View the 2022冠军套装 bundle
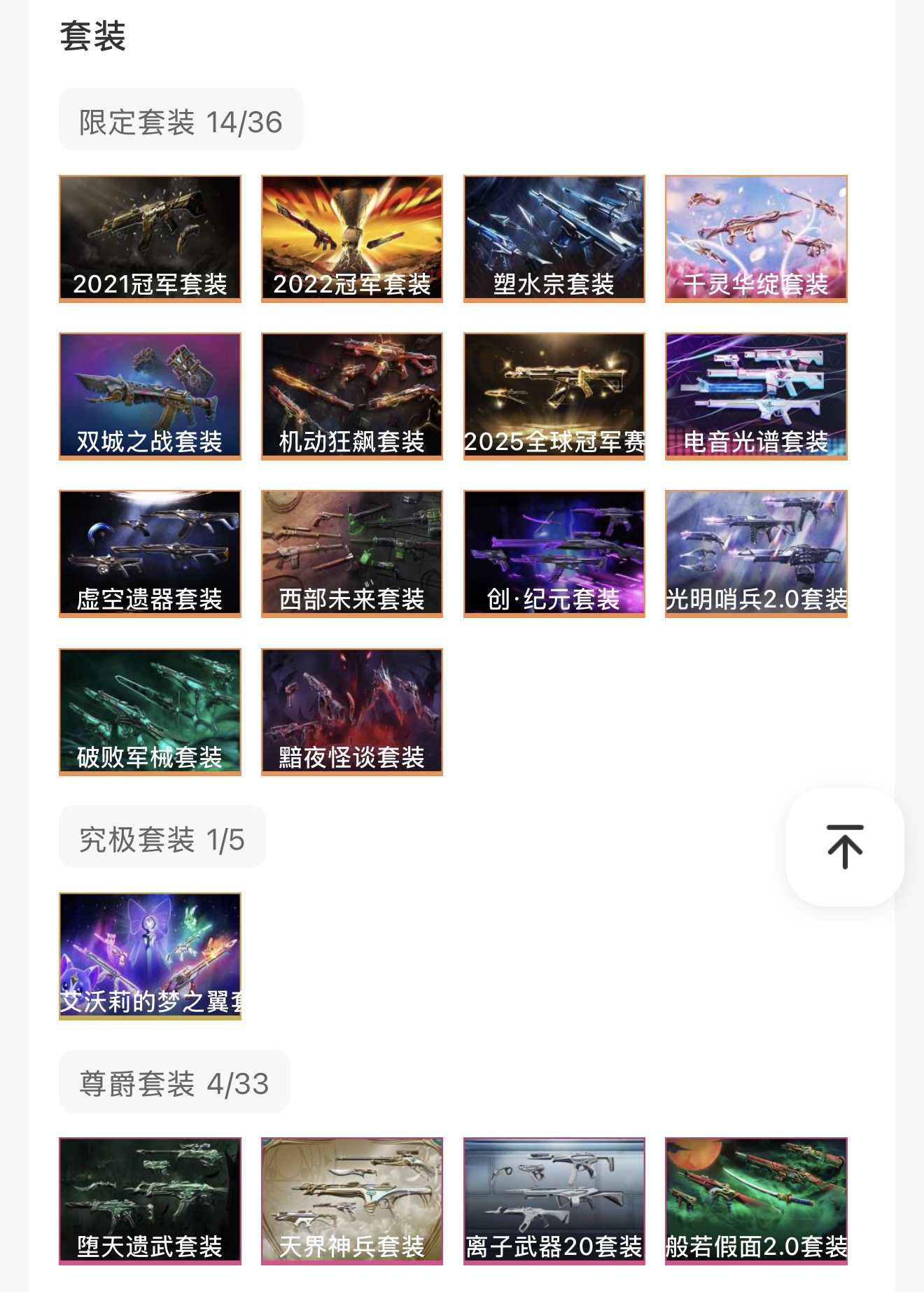Image resolution: width=924 pixels, height=1292 pixels. (351, 239)
